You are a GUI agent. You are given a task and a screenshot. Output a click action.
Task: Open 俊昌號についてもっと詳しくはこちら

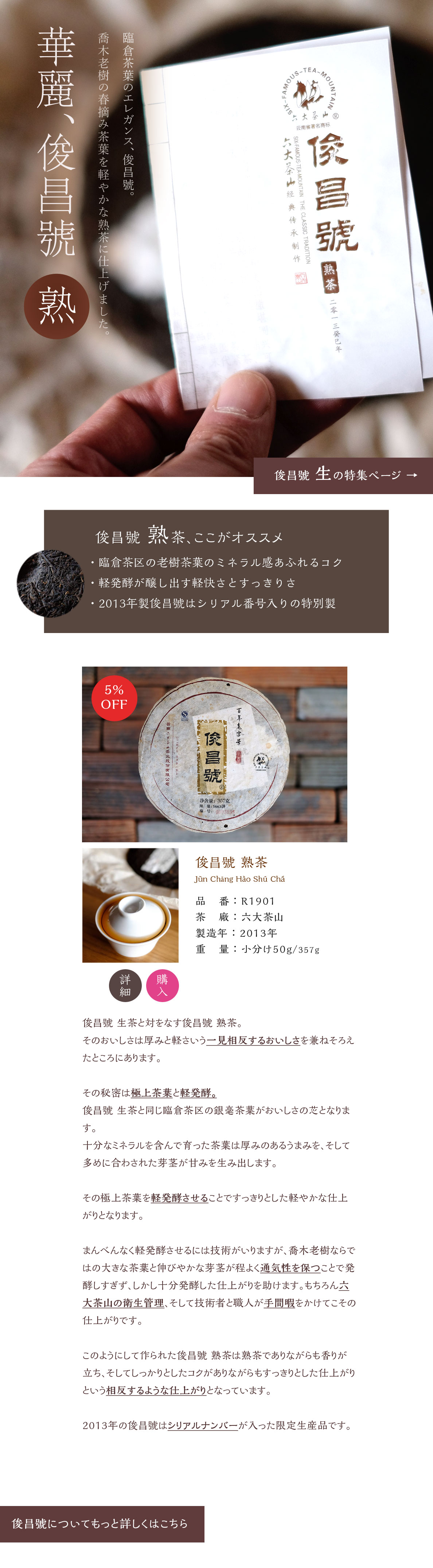point(102,1524)
